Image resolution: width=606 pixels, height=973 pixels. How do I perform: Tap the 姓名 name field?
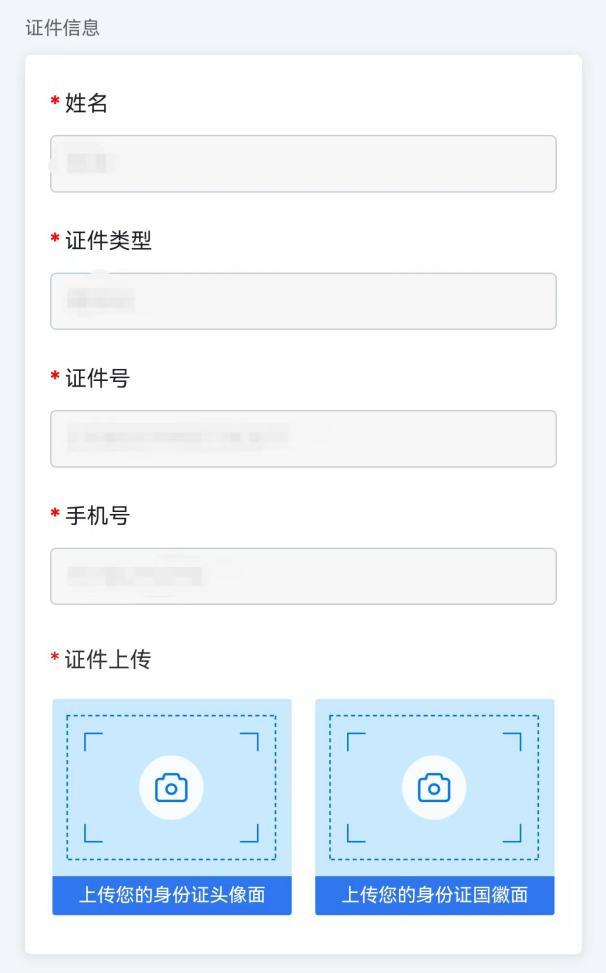(x=303, y=164)
